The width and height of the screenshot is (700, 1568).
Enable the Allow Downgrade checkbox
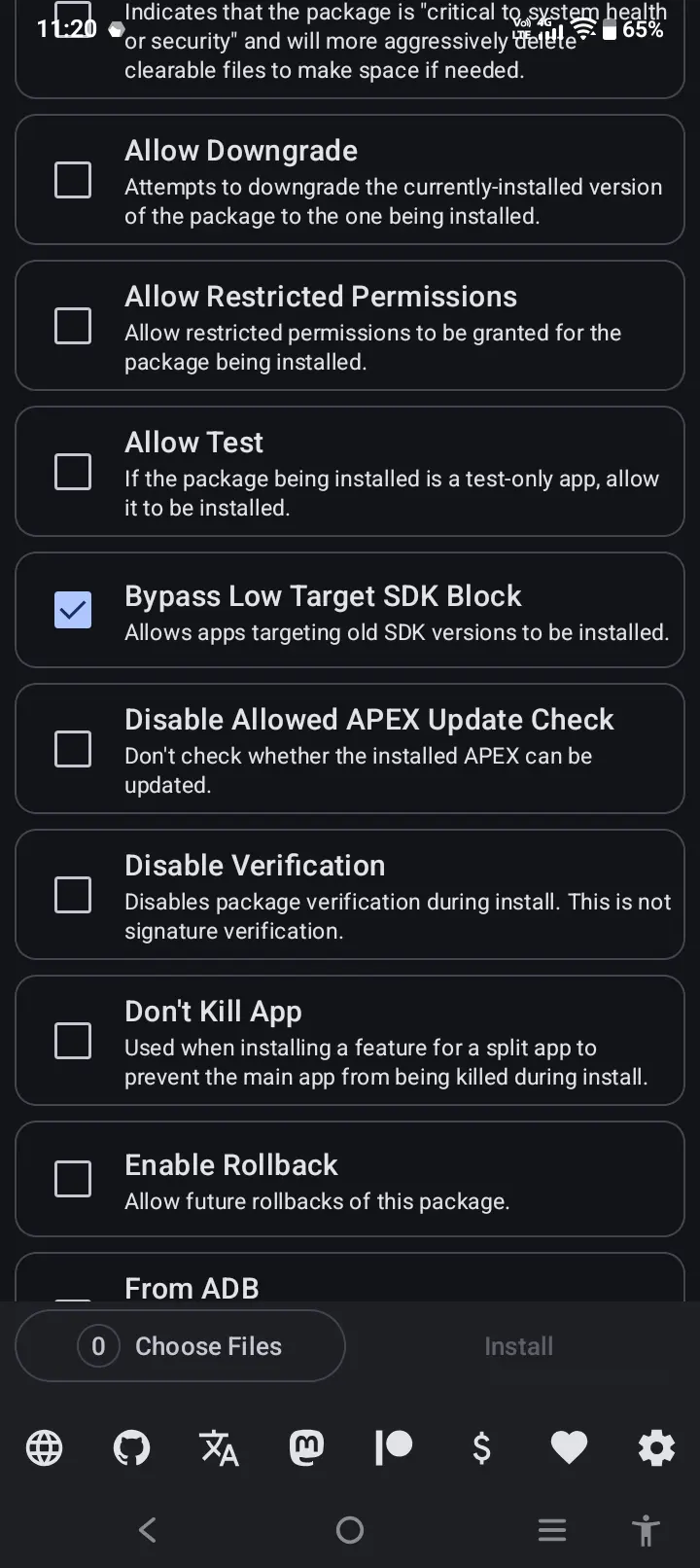[x=73, y=180]
